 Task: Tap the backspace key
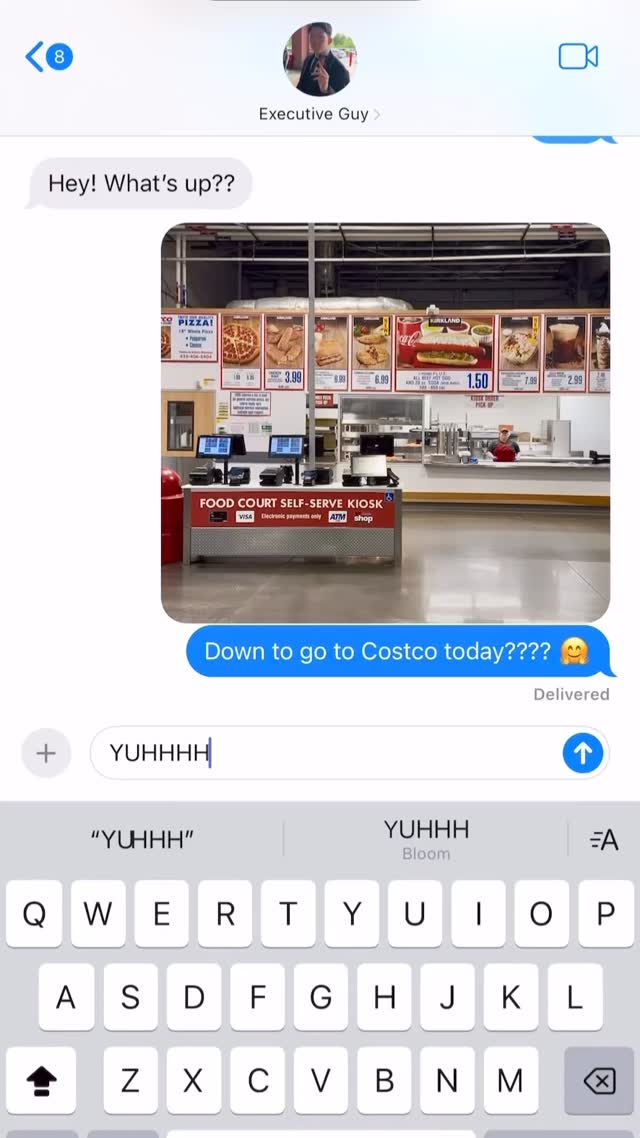[x=598, y=1080]
